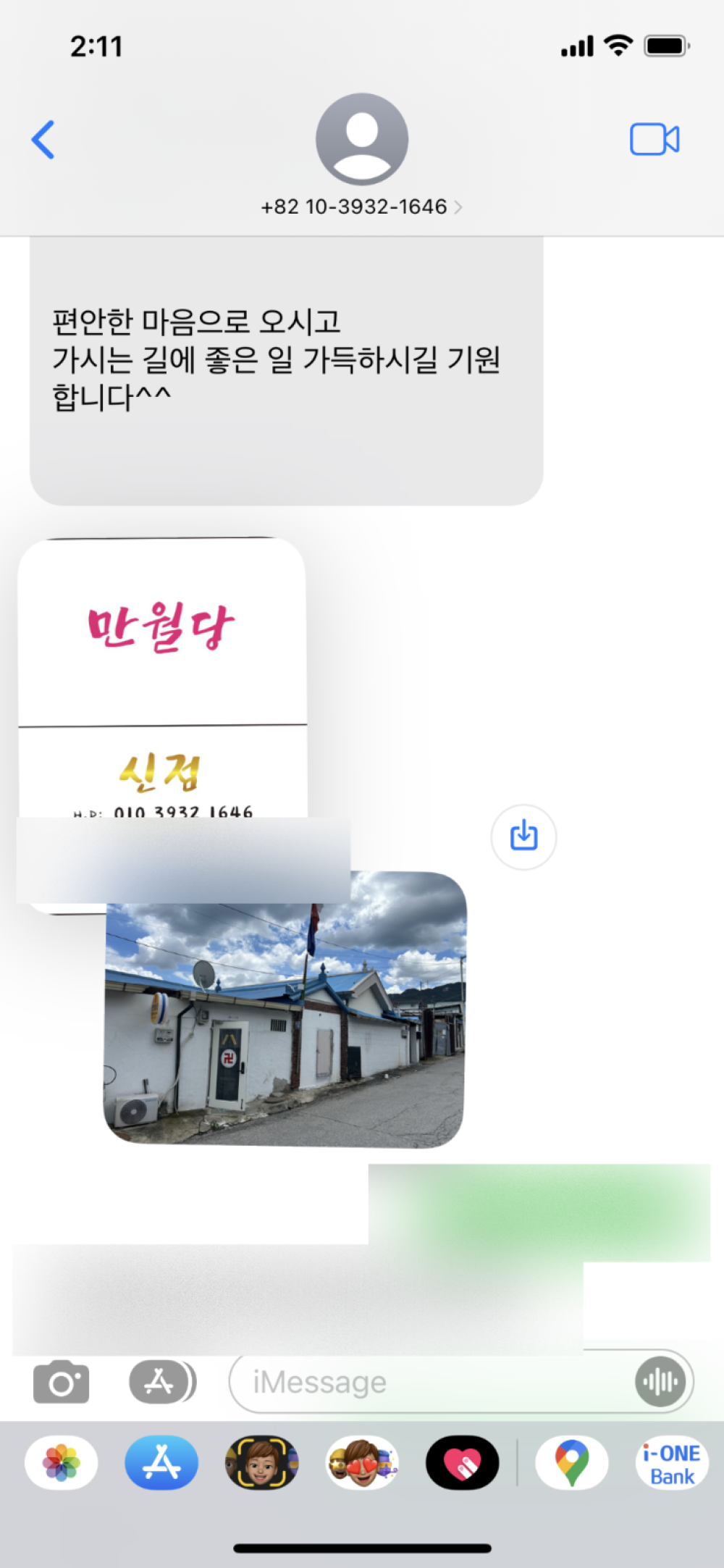Open the 만월당 business card image

162,681
